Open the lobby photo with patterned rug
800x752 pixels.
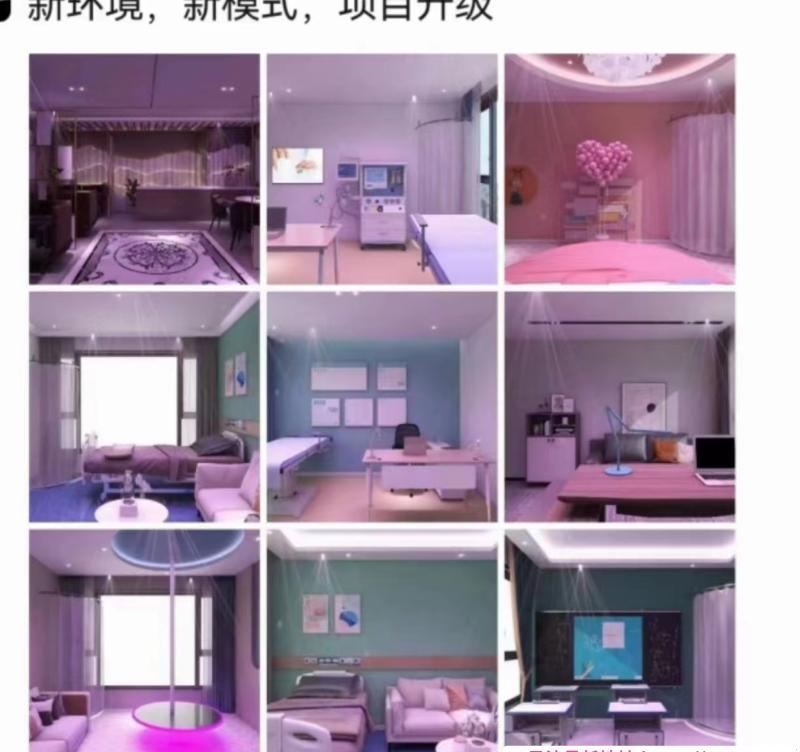click(144, 169)
